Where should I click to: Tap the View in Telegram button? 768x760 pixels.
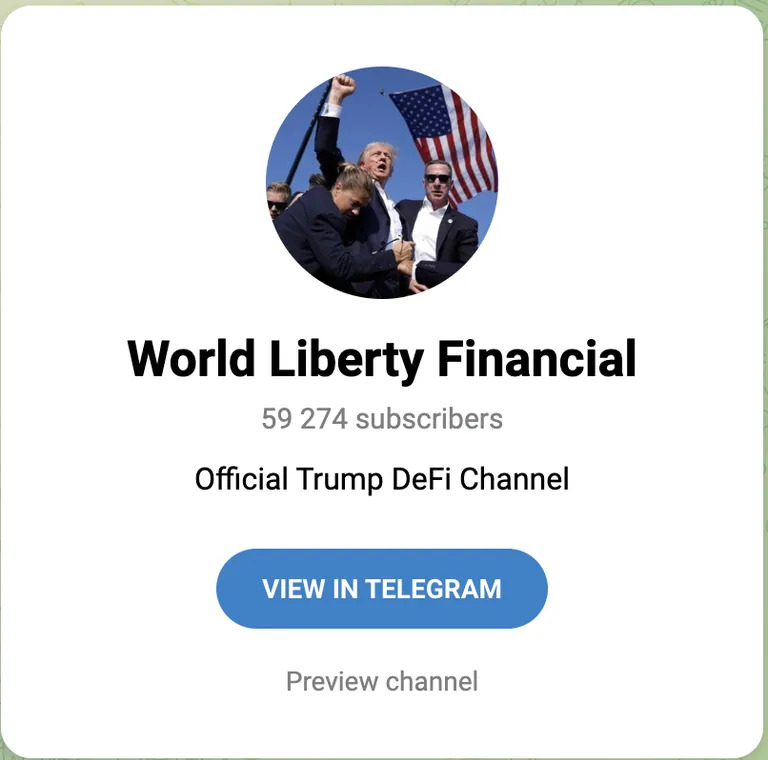382,589
